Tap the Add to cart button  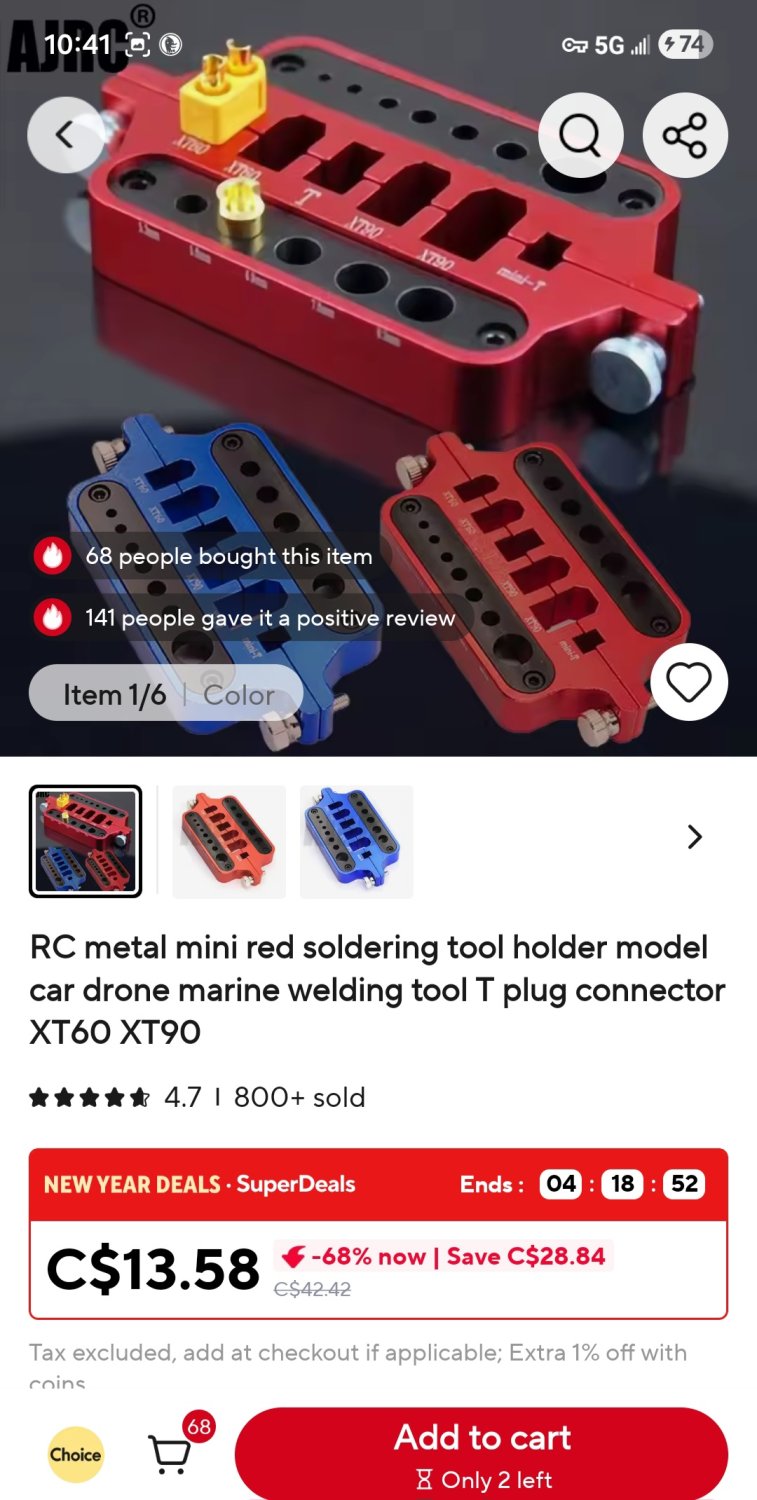tap(481, 1454)
